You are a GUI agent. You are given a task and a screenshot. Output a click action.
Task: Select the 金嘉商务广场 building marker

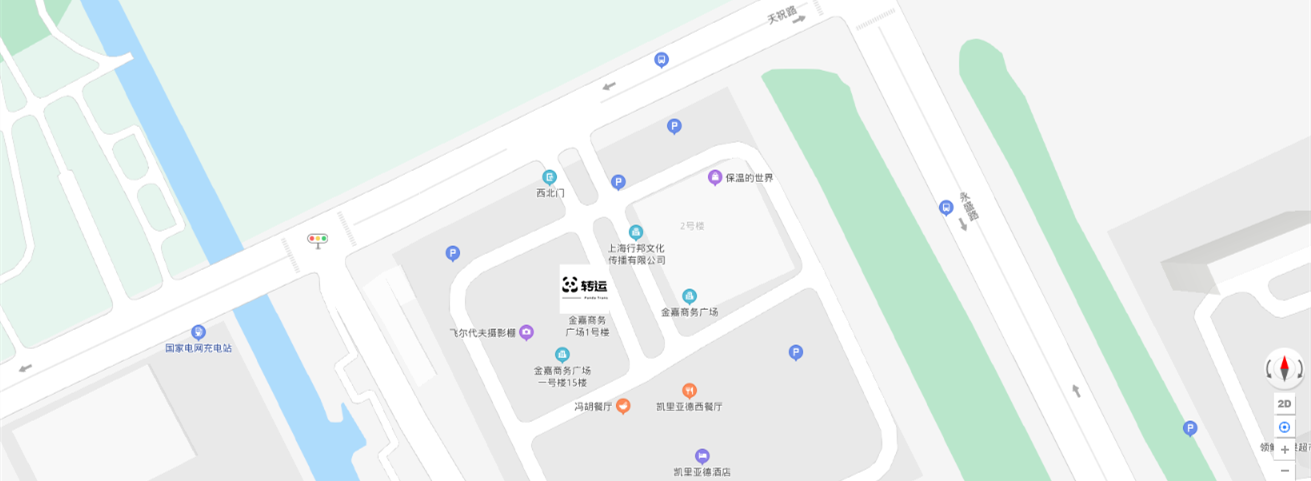[689, 296]
